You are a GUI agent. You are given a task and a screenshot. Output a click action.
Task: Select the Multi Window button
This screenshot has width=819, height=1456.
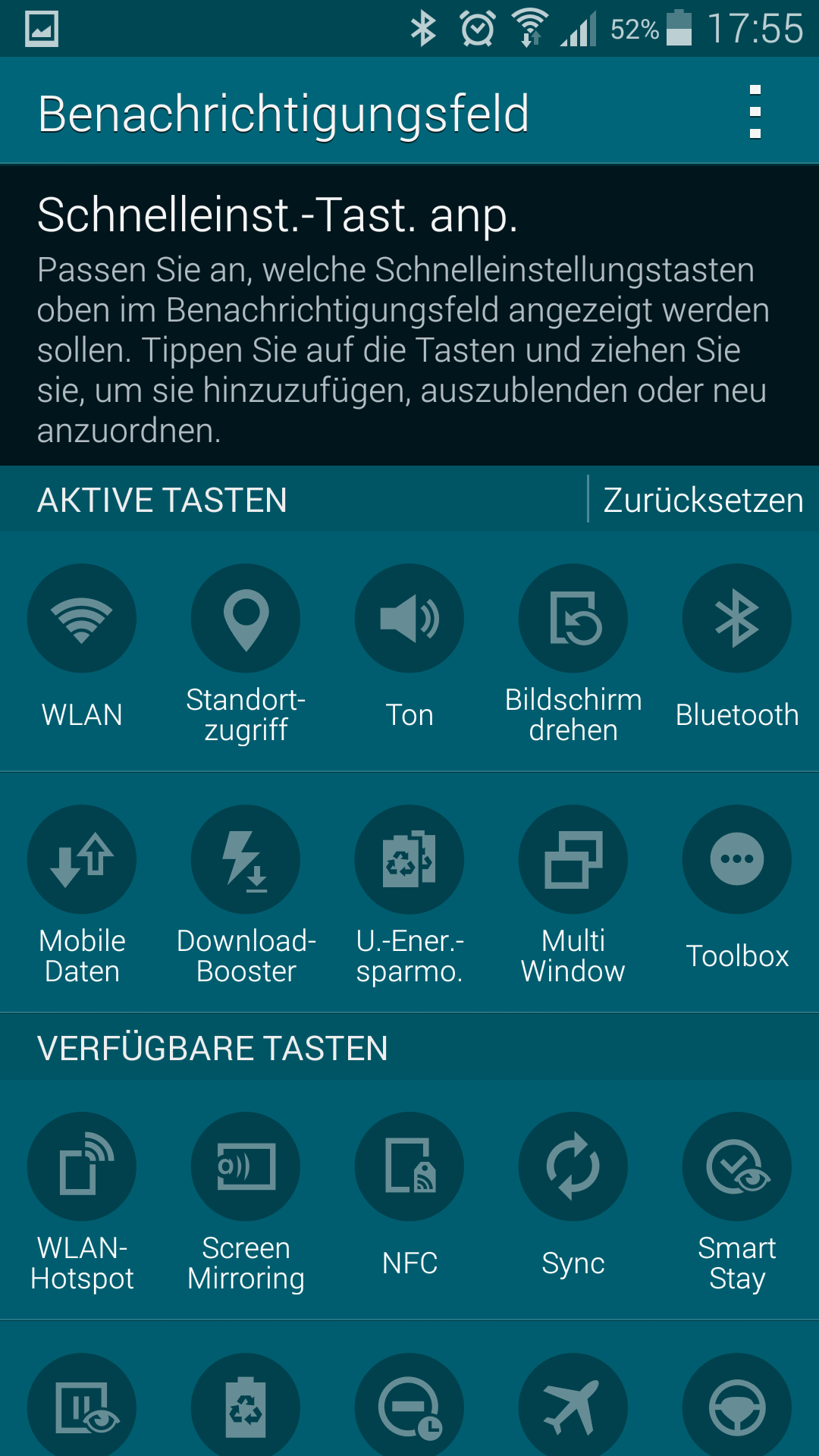coord(573,860)
